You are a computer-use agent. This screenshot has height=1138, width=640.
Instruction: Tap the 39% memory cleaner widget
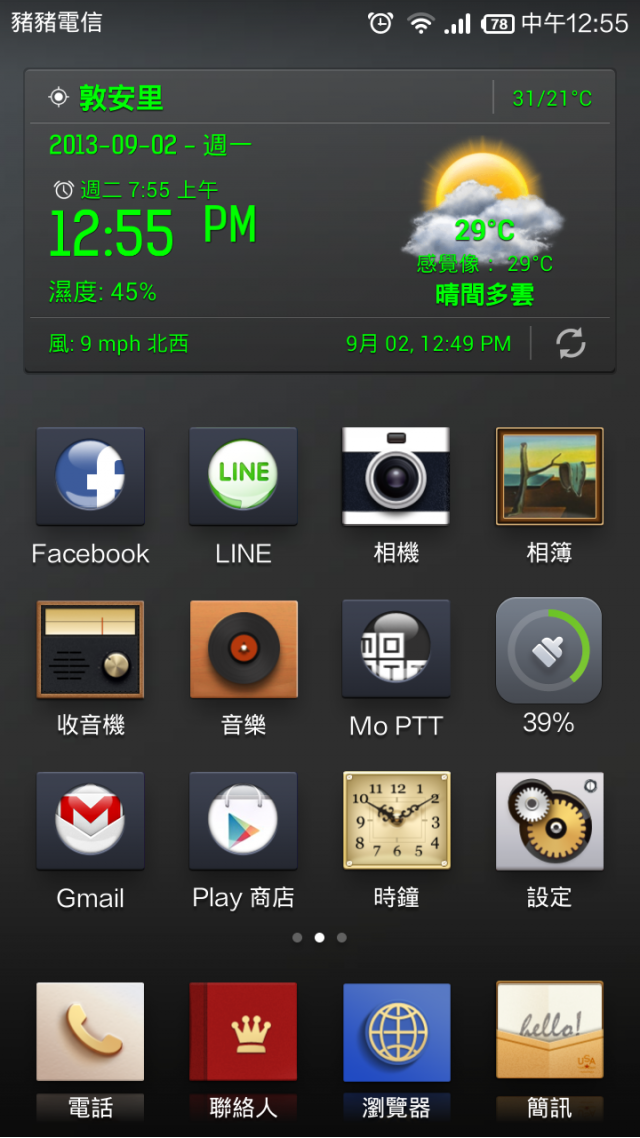point(549,651)
